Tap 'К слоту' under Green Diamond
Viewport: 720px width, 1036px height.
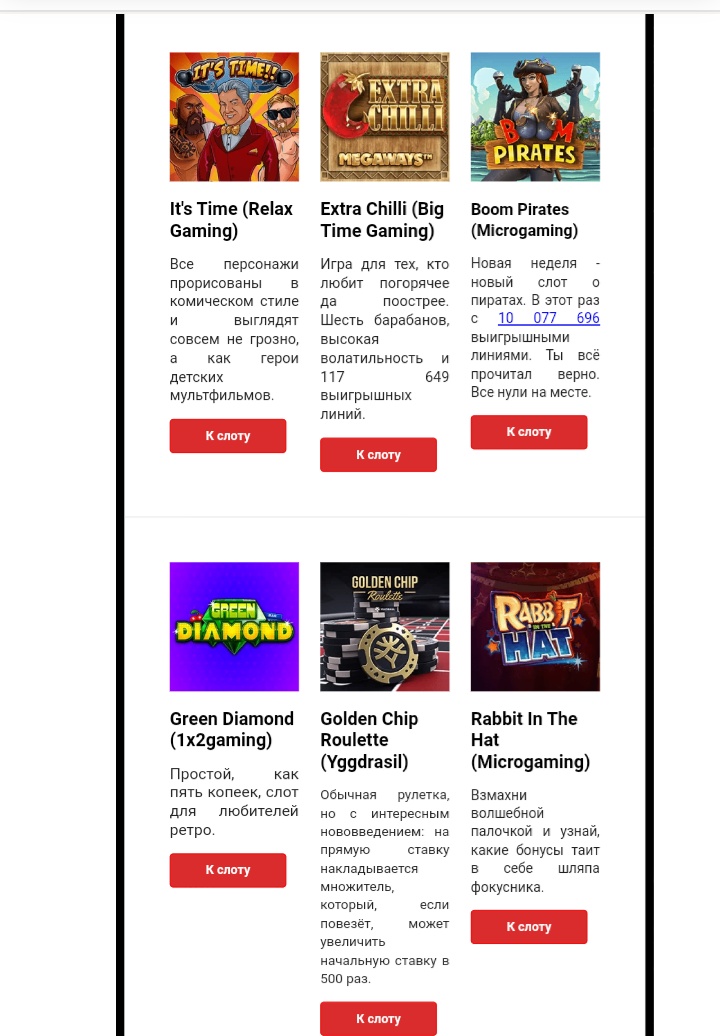tap(228, 870)
